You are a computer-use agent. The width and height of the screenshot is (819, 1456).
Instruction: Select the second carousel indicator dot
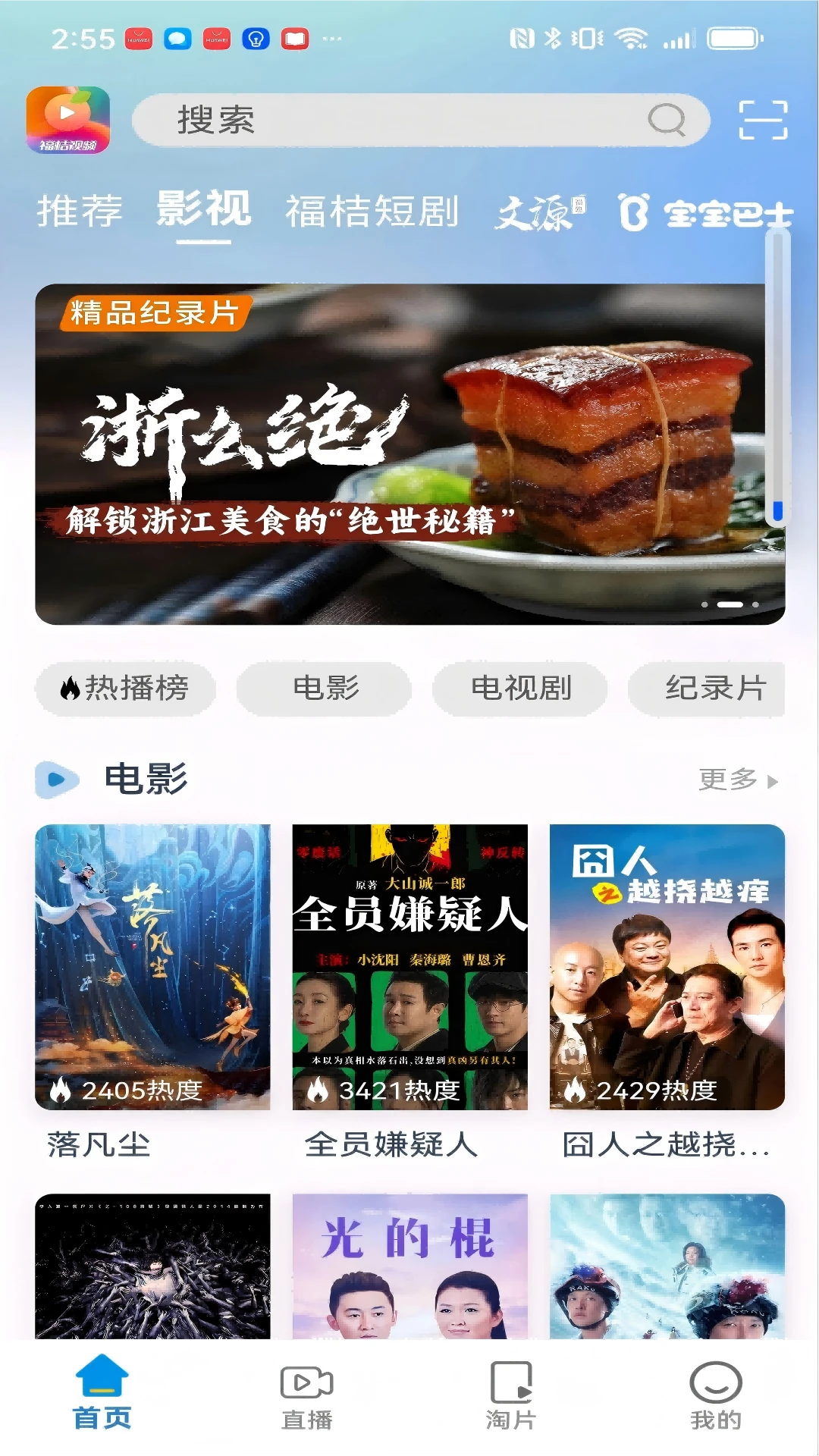point(732,603)
